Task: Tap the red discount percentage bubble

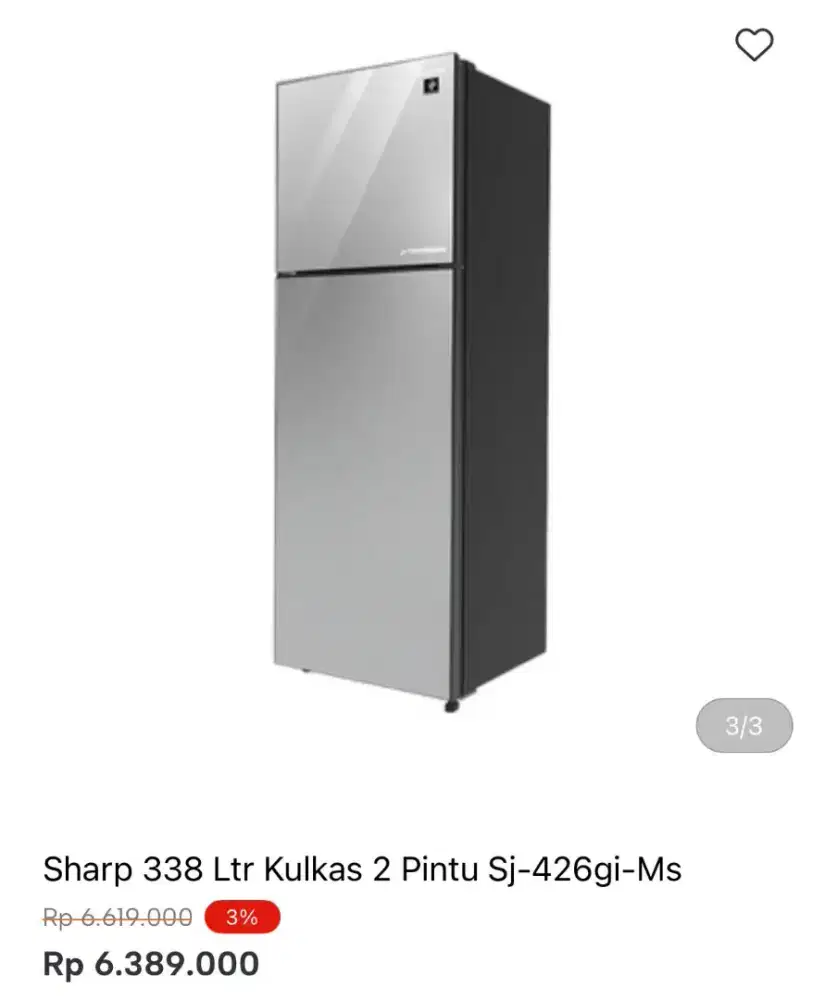Action: click(x=240, y=915)
